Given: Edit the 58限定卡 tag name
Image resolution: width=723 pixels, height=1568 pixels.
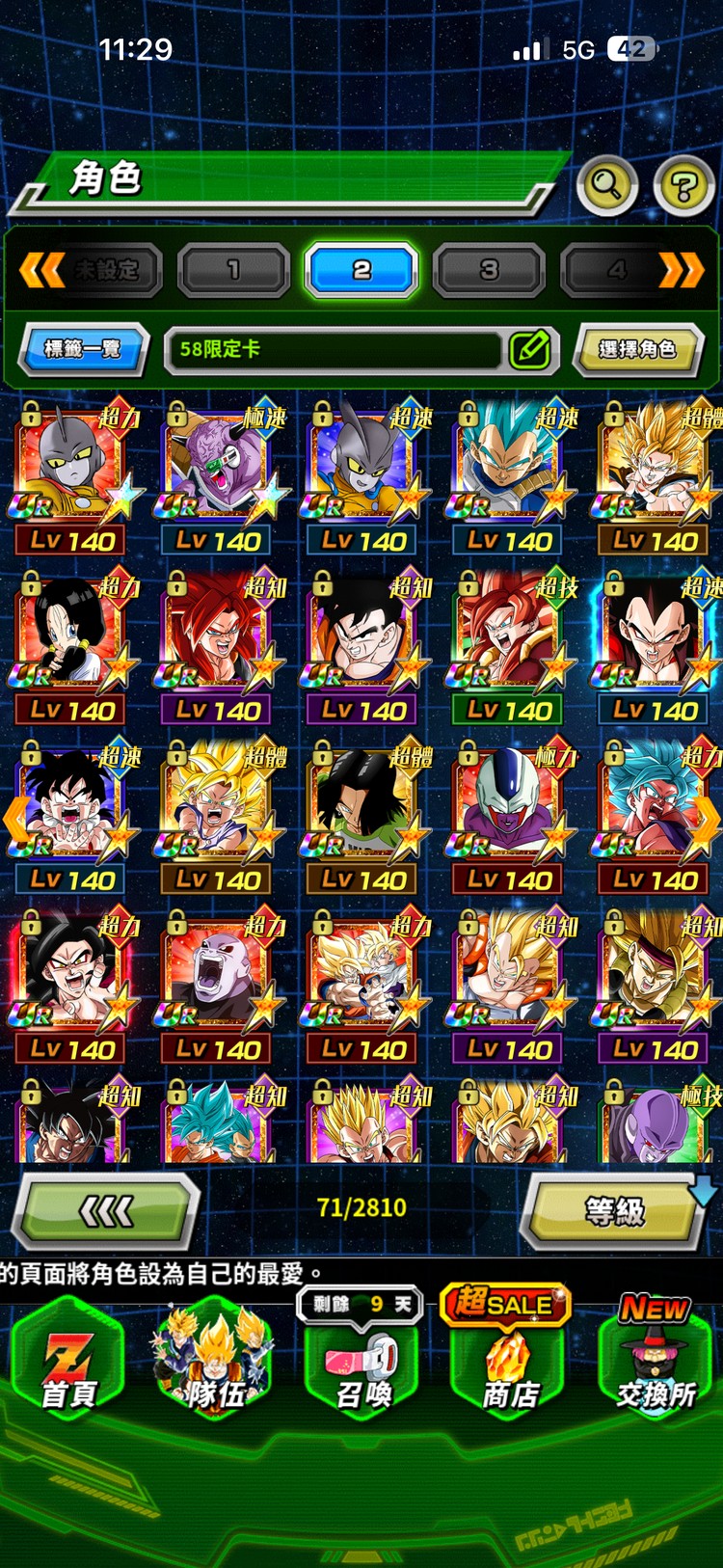Looking at the screenshot, I should (x=531, y=349).
